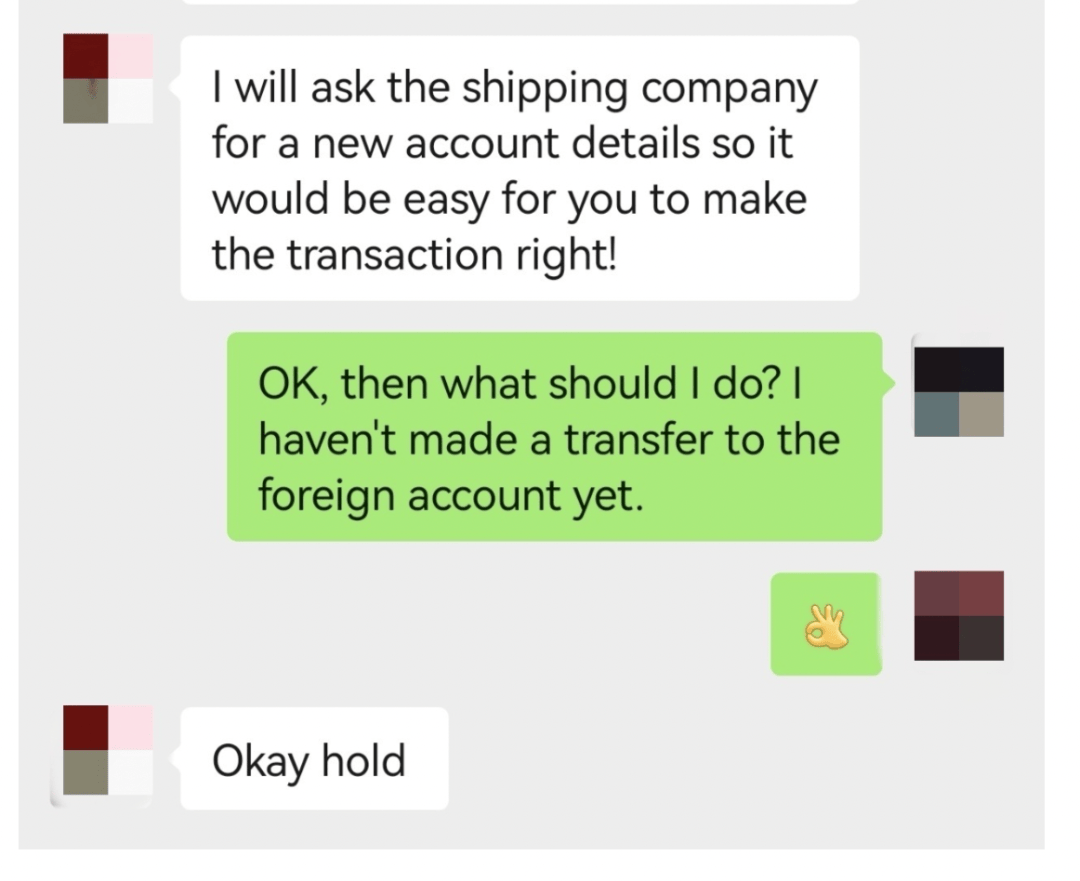1080x881 pixels.
Task: Open sender's avatar beside the shipping company message
Action: (x=108, y=79)
